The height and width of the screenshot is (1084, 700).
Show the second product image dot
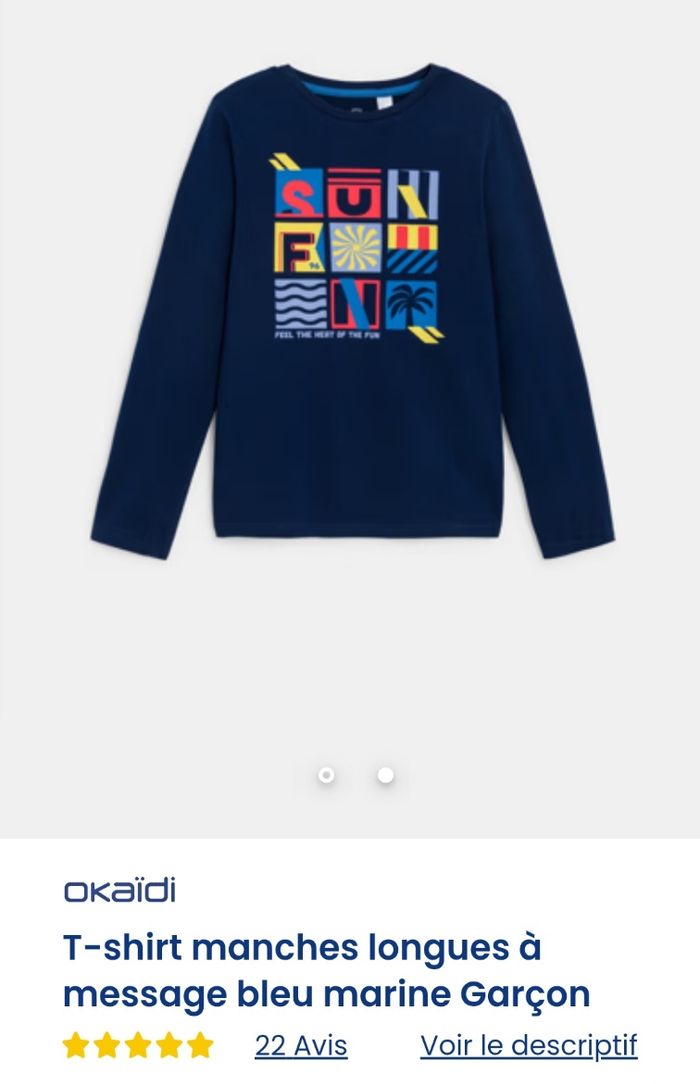386,775
